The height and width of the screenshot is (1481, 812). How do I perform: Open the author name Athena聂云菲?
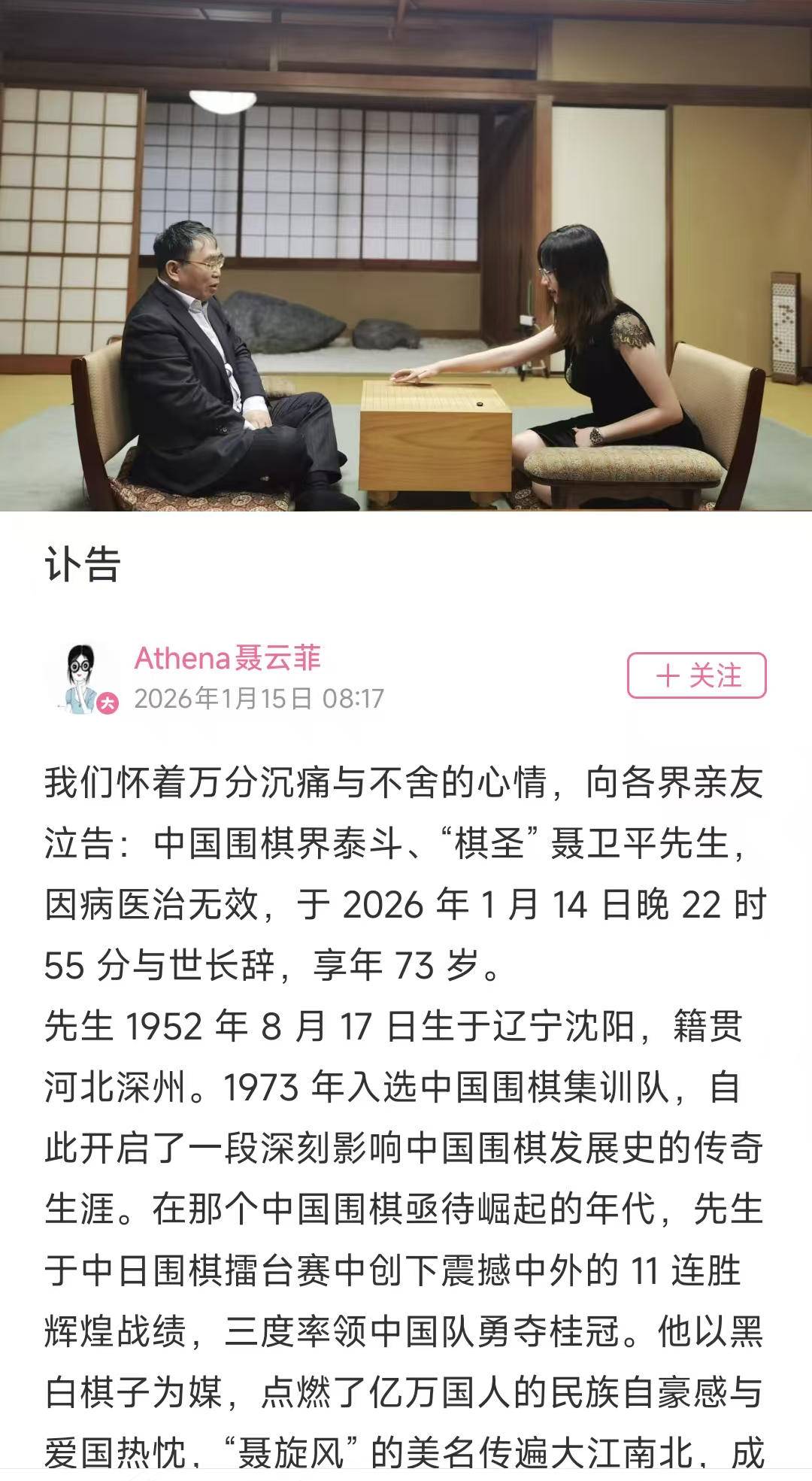(x=228, y=658)
